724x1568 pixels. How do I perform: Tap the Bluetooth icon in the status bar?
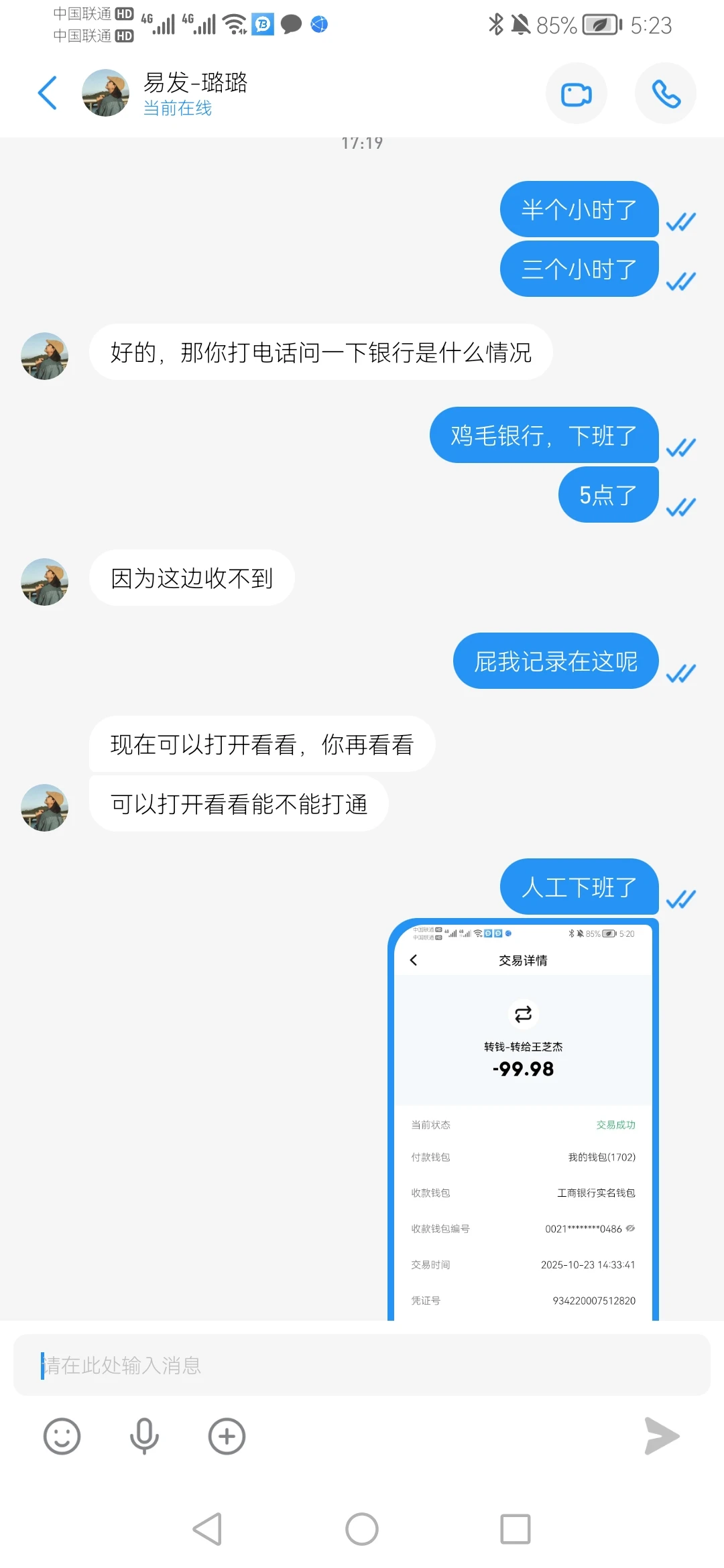pyautogui.click(x=495, y=25)
